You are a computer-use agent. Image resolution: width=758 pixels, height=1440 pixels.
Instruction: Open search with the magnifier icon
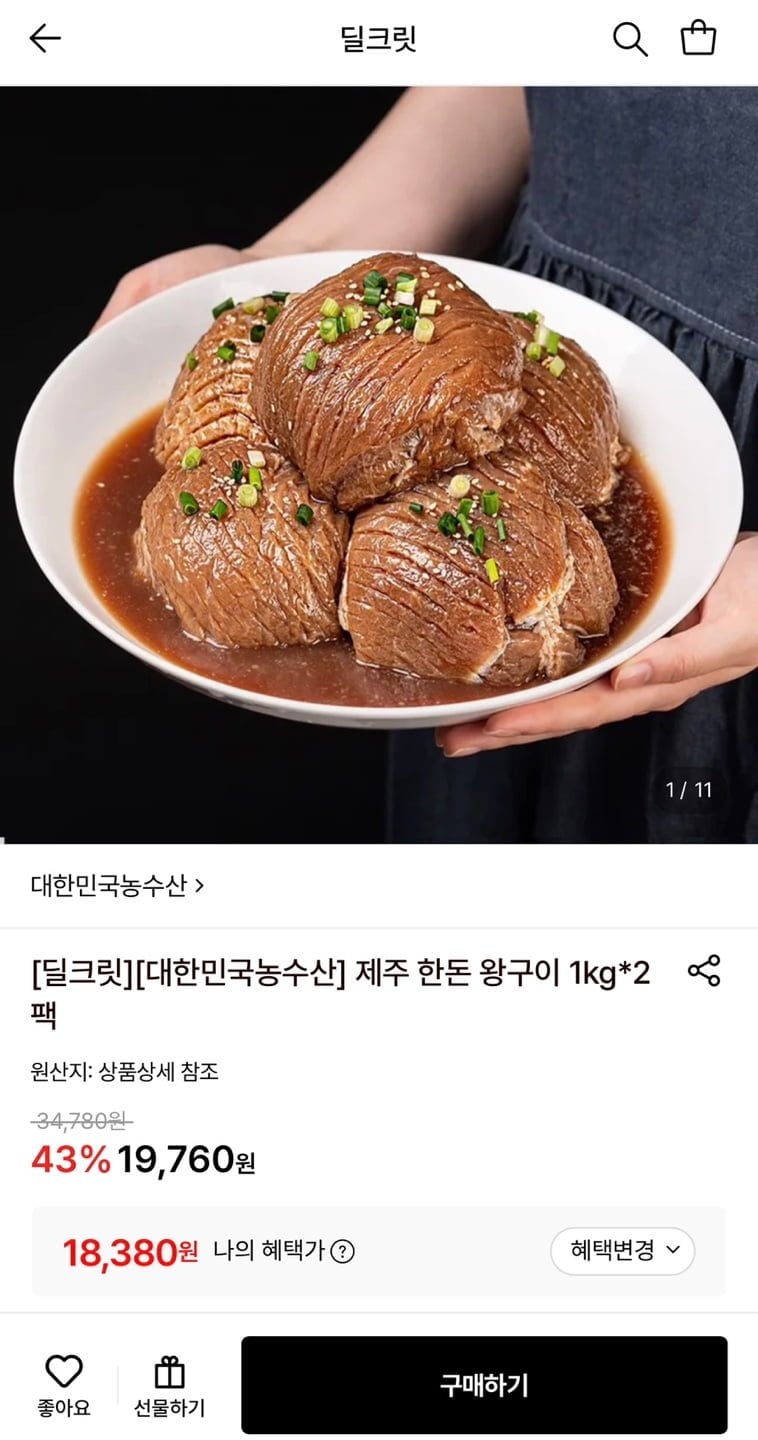(x=630, y=39)
